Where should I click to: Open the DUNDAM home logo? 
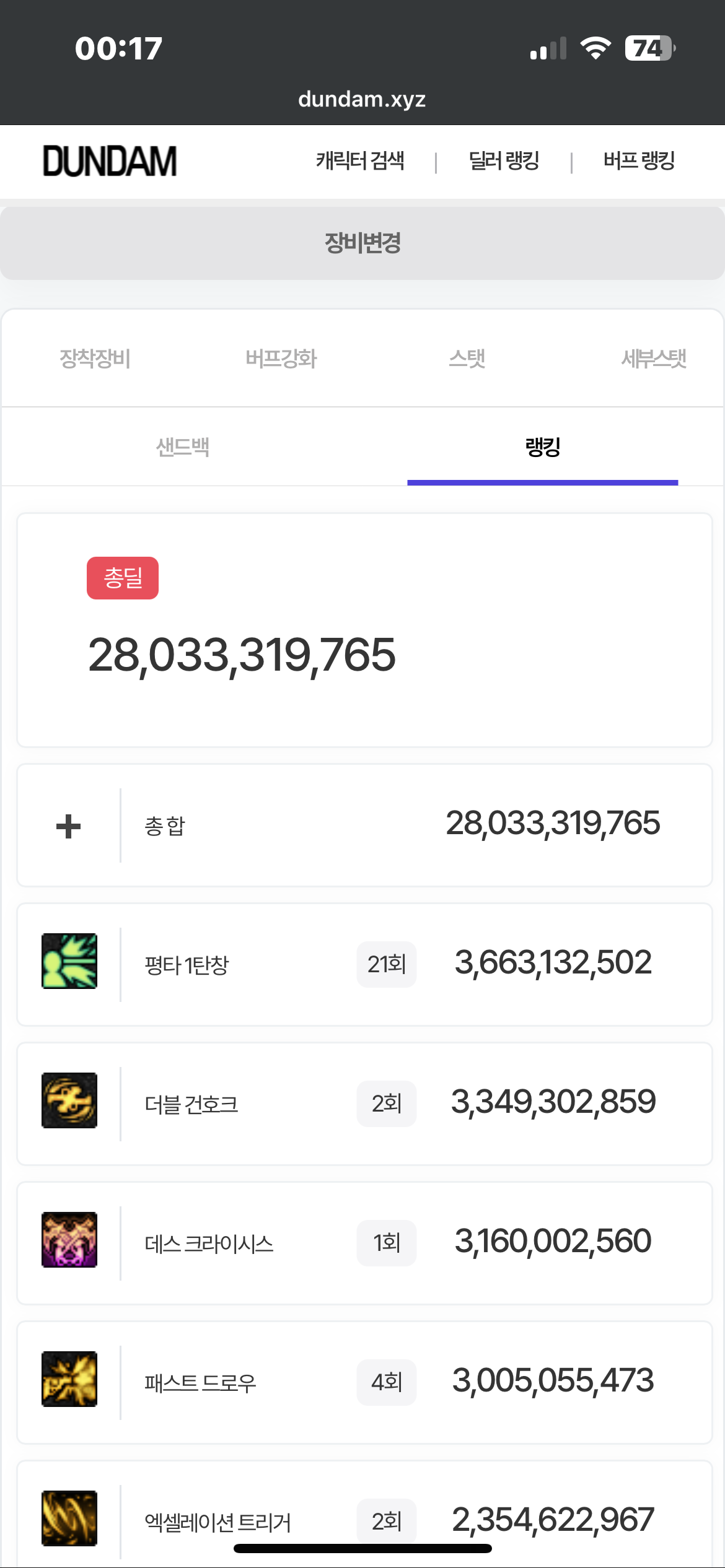110,162
